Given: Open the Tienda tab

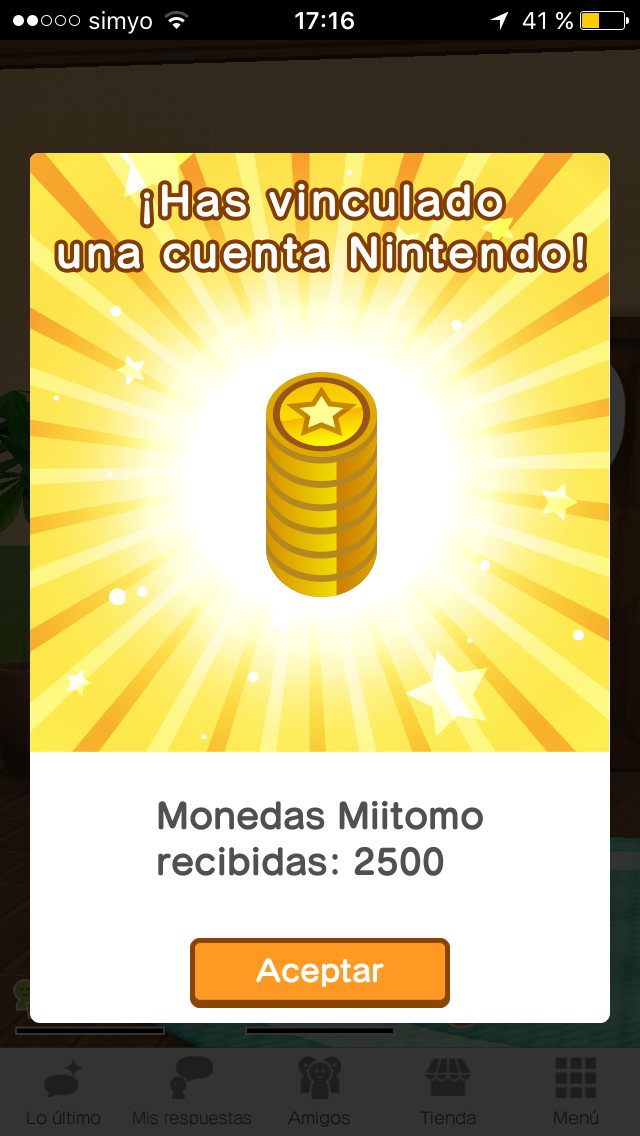Looking at the screenshot, I should coord(448,1092).
